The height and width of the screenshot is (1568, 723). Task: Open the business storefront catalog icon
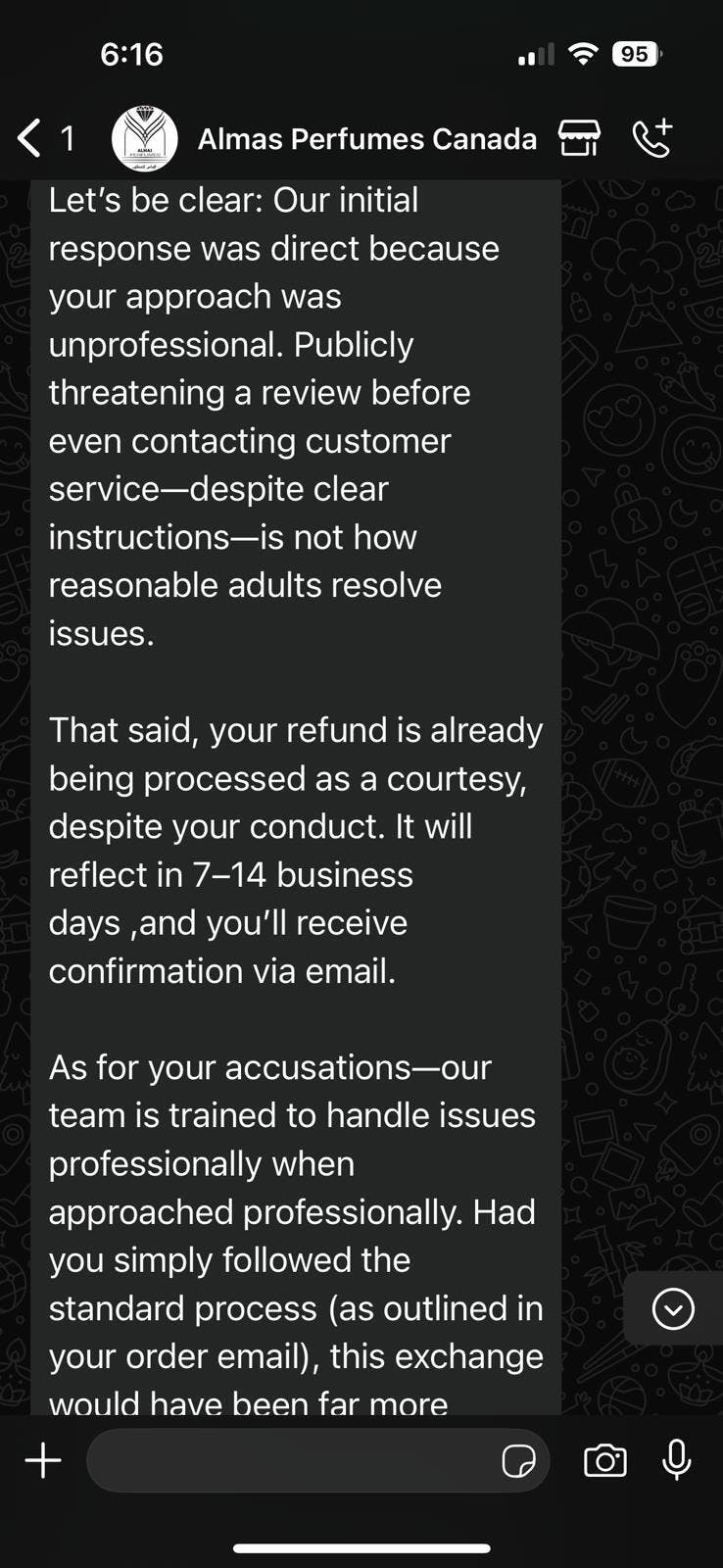tap(579, 138)
